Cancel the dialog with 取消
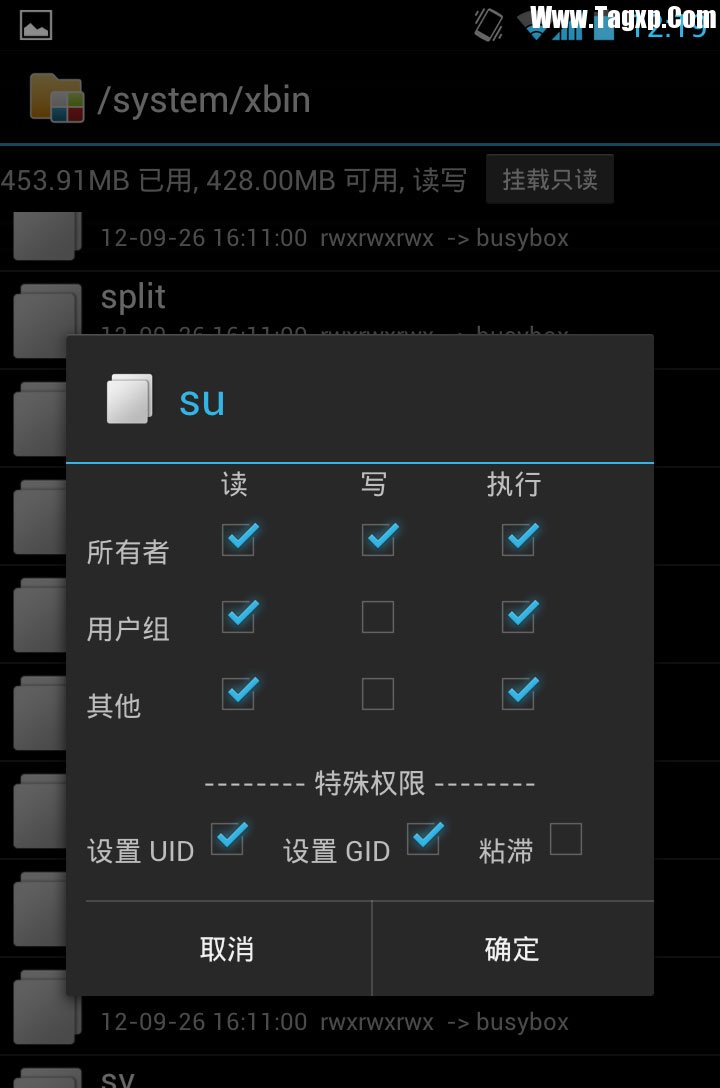Viewport: 720px width, 1088px height. tap(227, 949)
